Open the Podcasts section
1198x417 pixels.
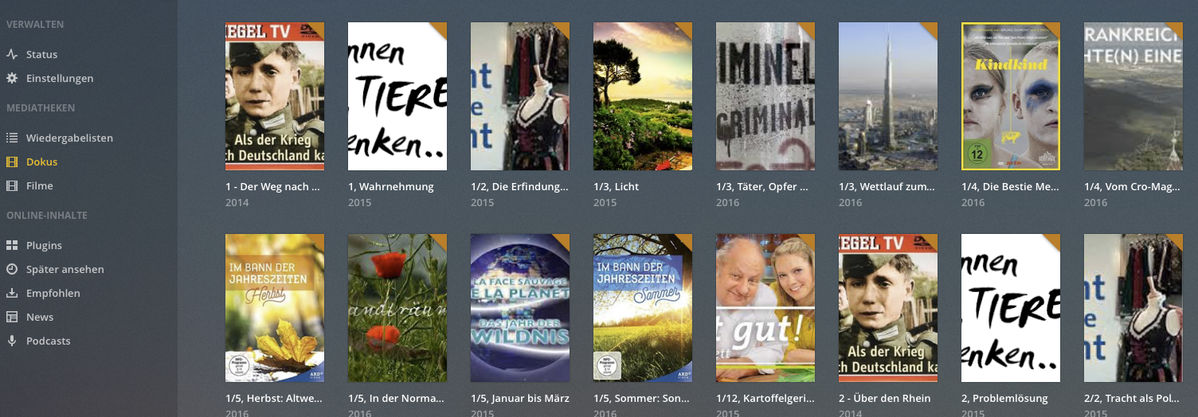48,341
